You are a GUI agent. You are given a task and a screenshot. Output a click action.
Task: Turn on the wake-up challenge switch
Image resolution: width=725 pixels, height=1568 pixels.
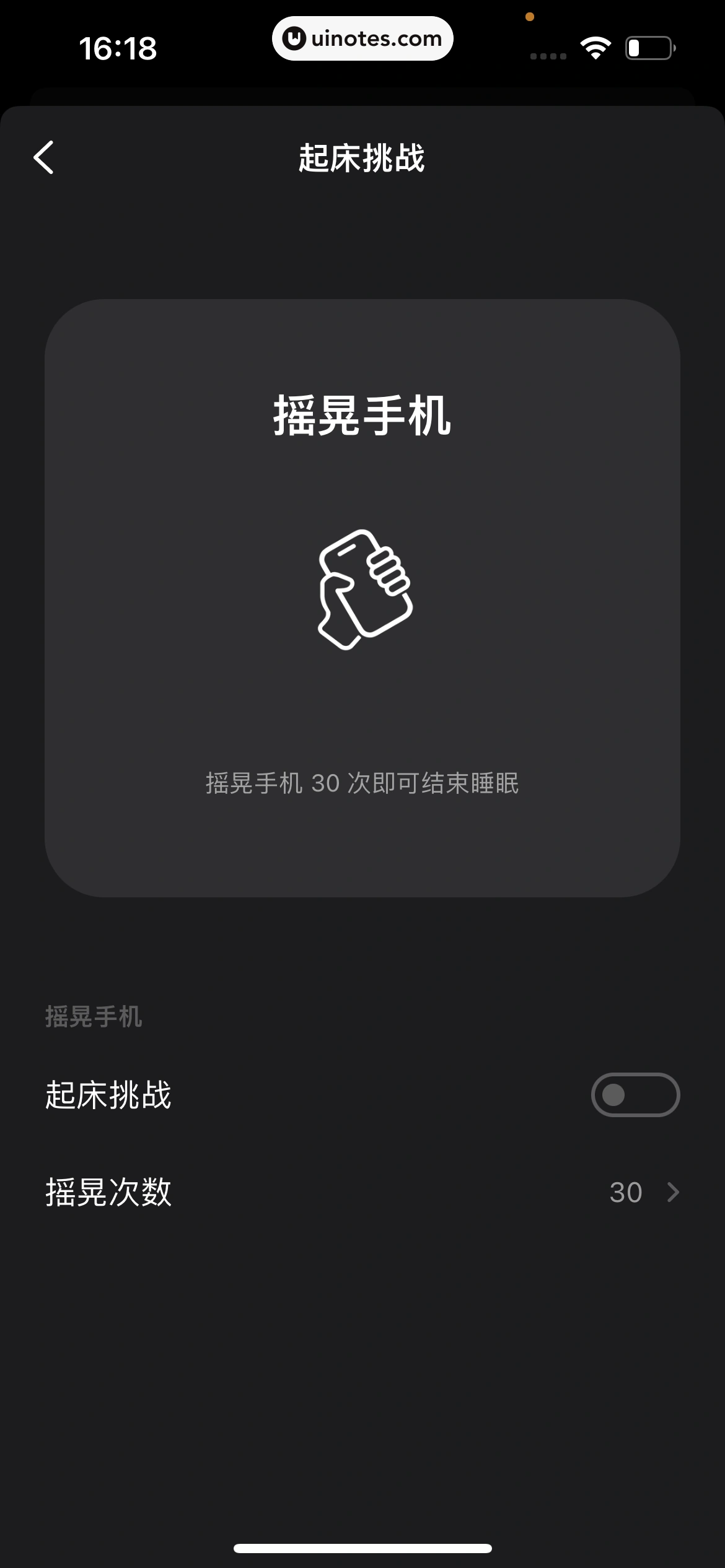[x=637, y=1094]
